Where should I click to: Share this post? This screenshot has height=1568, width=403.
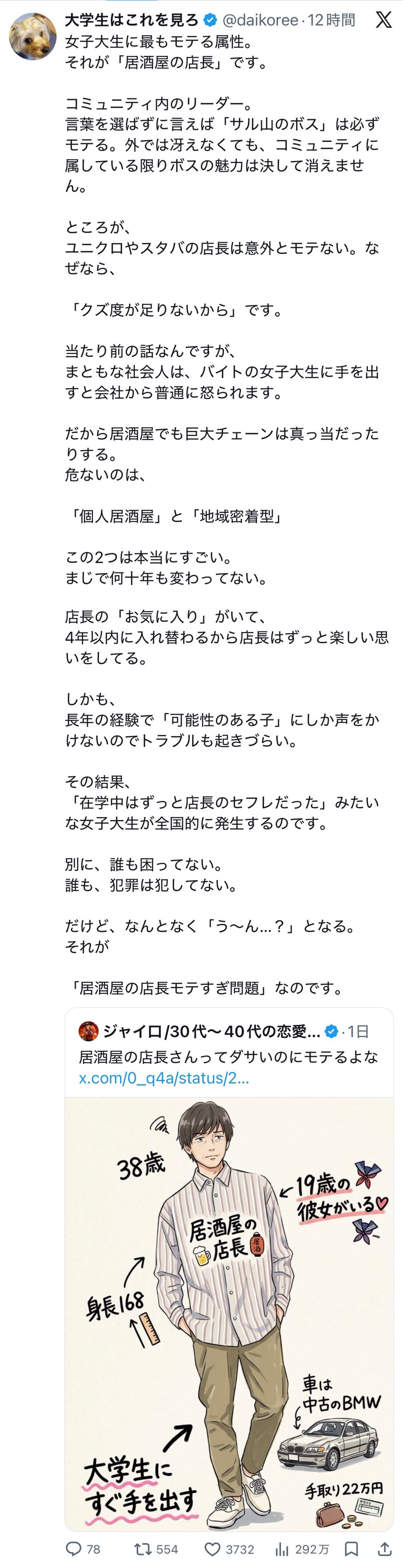(384, 1548)
